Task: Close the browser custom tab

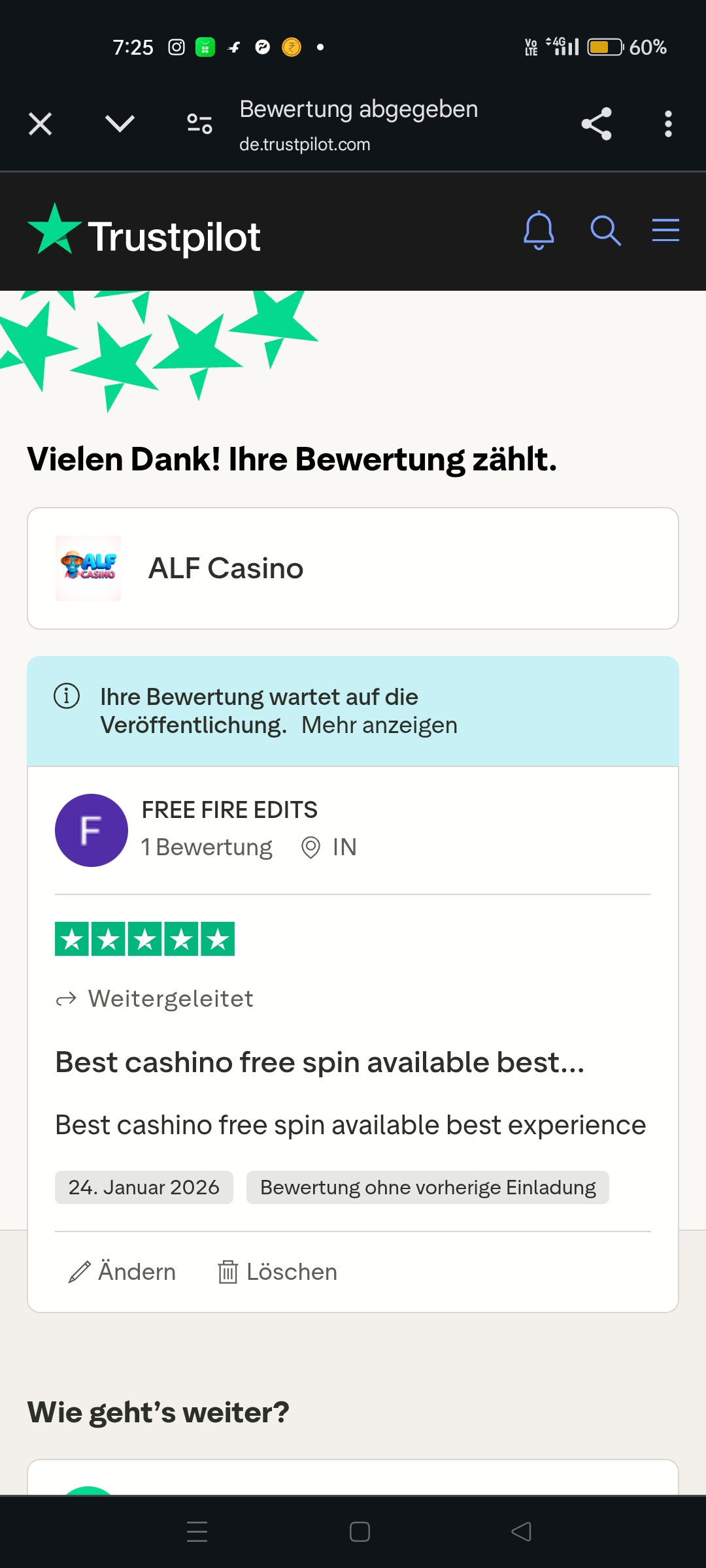Action: [x=41, y=123]
